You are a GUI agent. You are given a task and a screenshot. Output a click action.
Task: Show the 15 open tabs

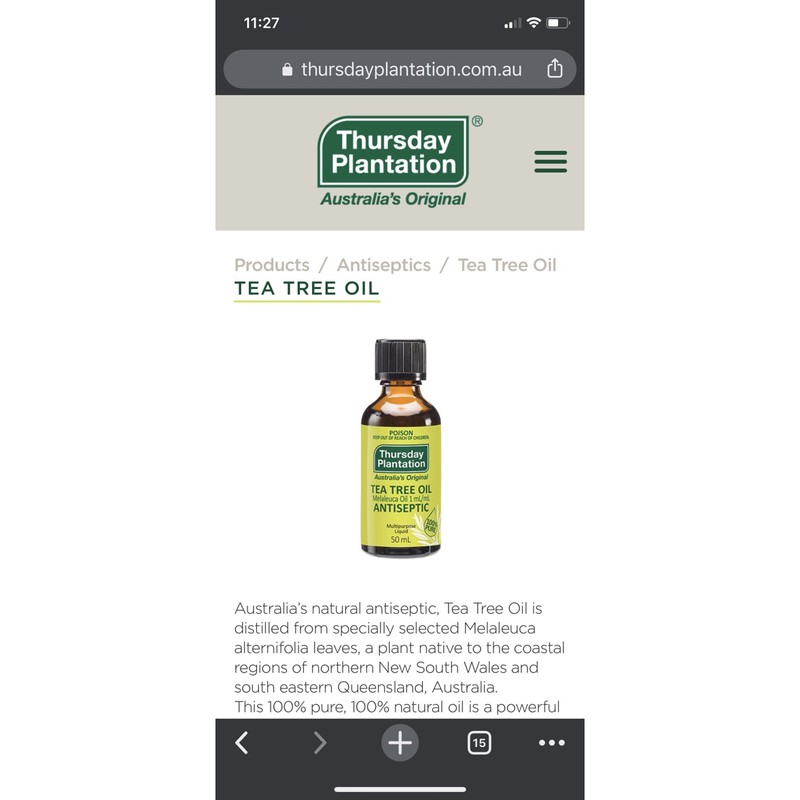coord(479,743)
